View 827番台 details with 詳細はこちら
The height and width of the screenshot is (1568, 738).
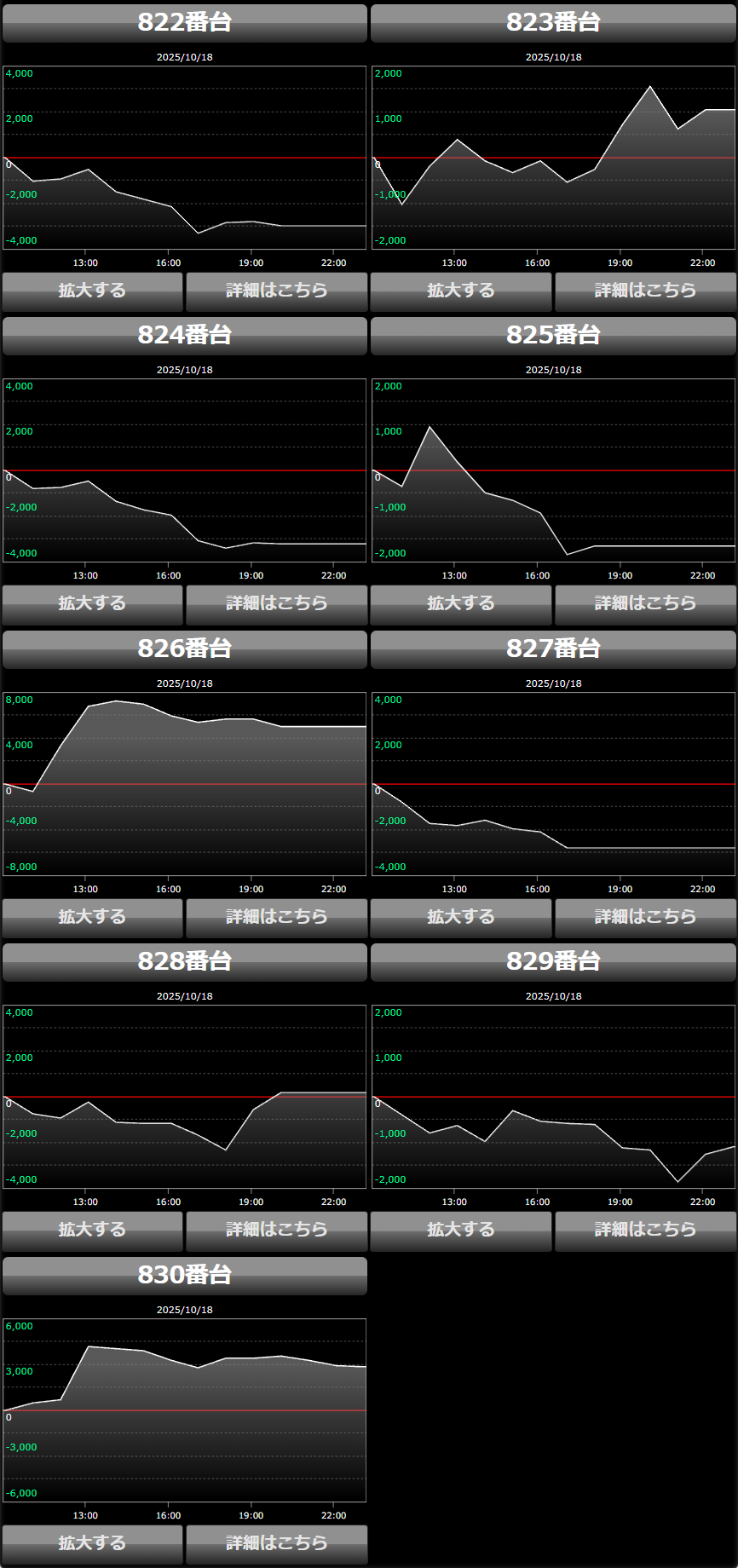[x=645, y=918]
